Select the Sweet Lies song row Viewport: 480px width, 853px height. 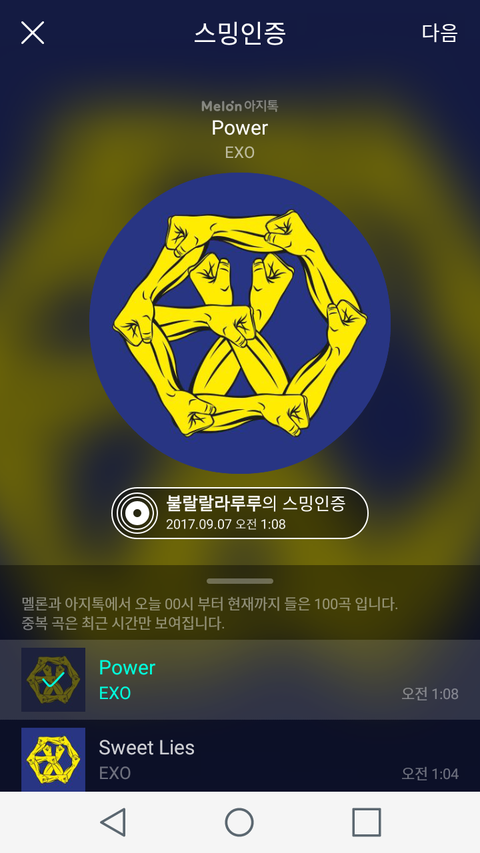coord(240,757)
